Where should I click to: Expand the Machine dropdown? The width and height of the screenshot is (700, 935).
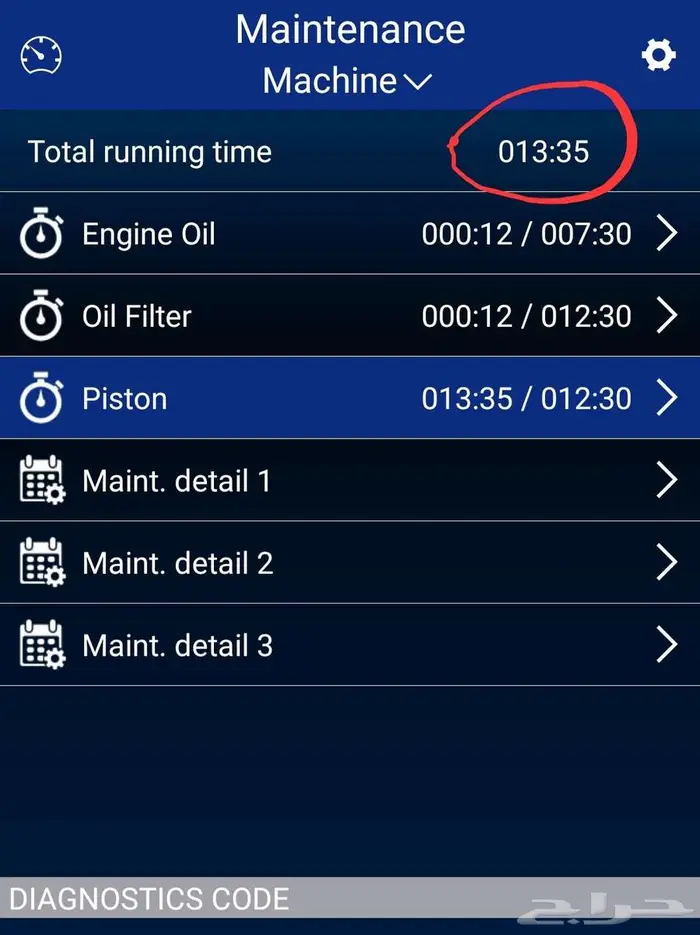pos(347,81)
